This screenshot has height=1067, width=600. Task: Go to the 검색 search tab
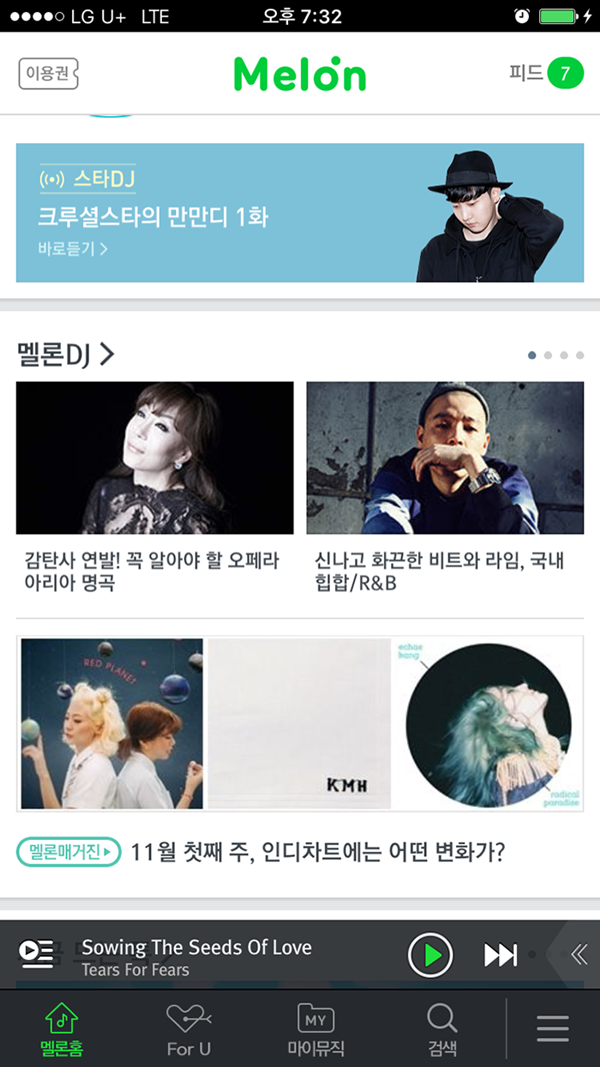(x=442, y=1028)
